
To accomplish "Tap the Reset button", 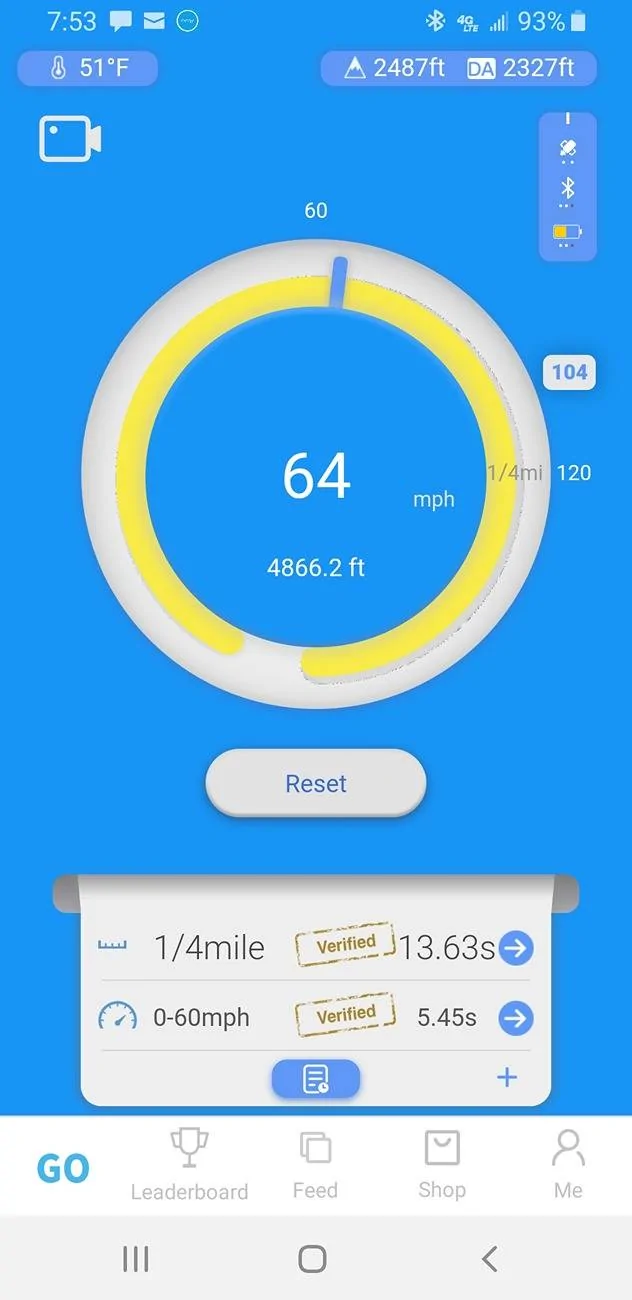I will tap(316, 784).
